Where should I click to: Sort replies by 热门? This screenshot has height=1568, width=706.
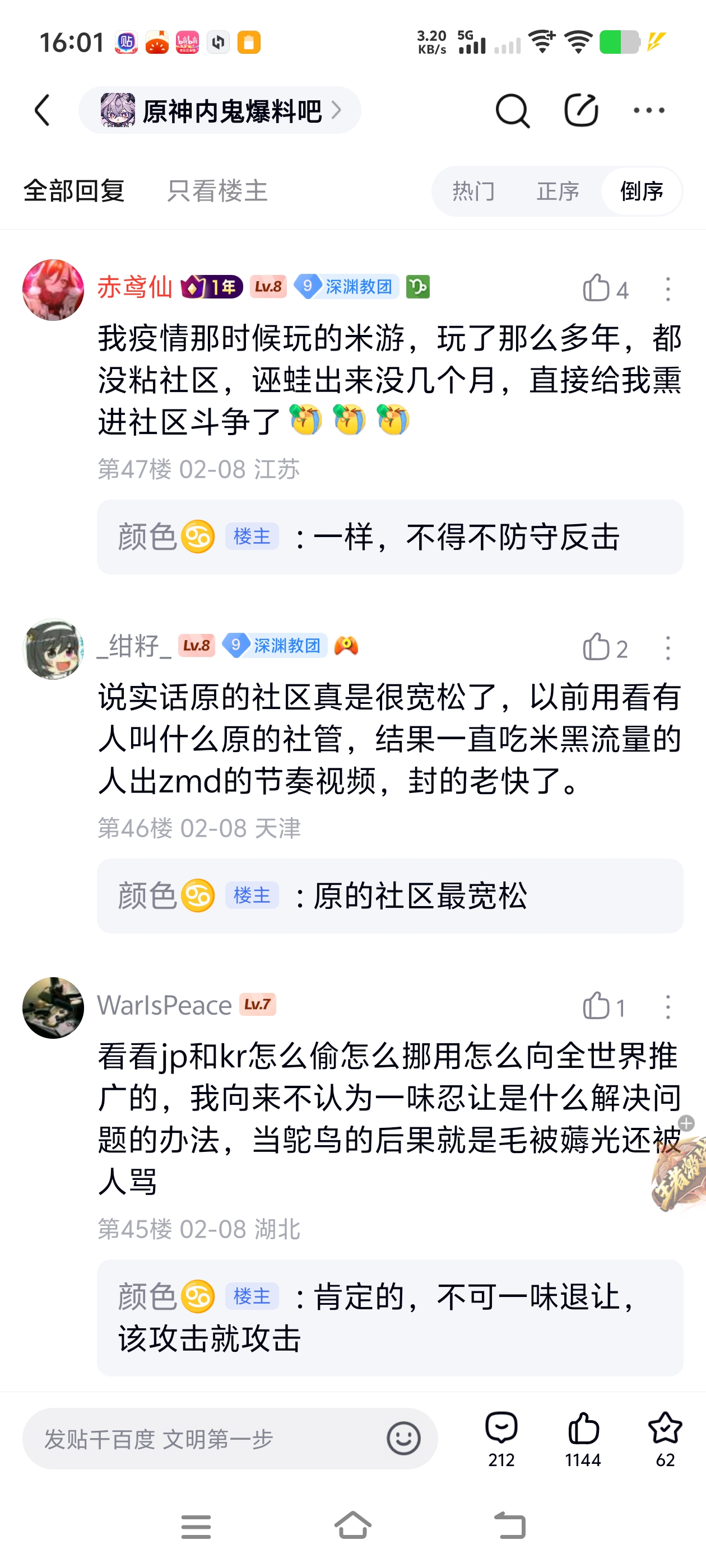point(473,191)
